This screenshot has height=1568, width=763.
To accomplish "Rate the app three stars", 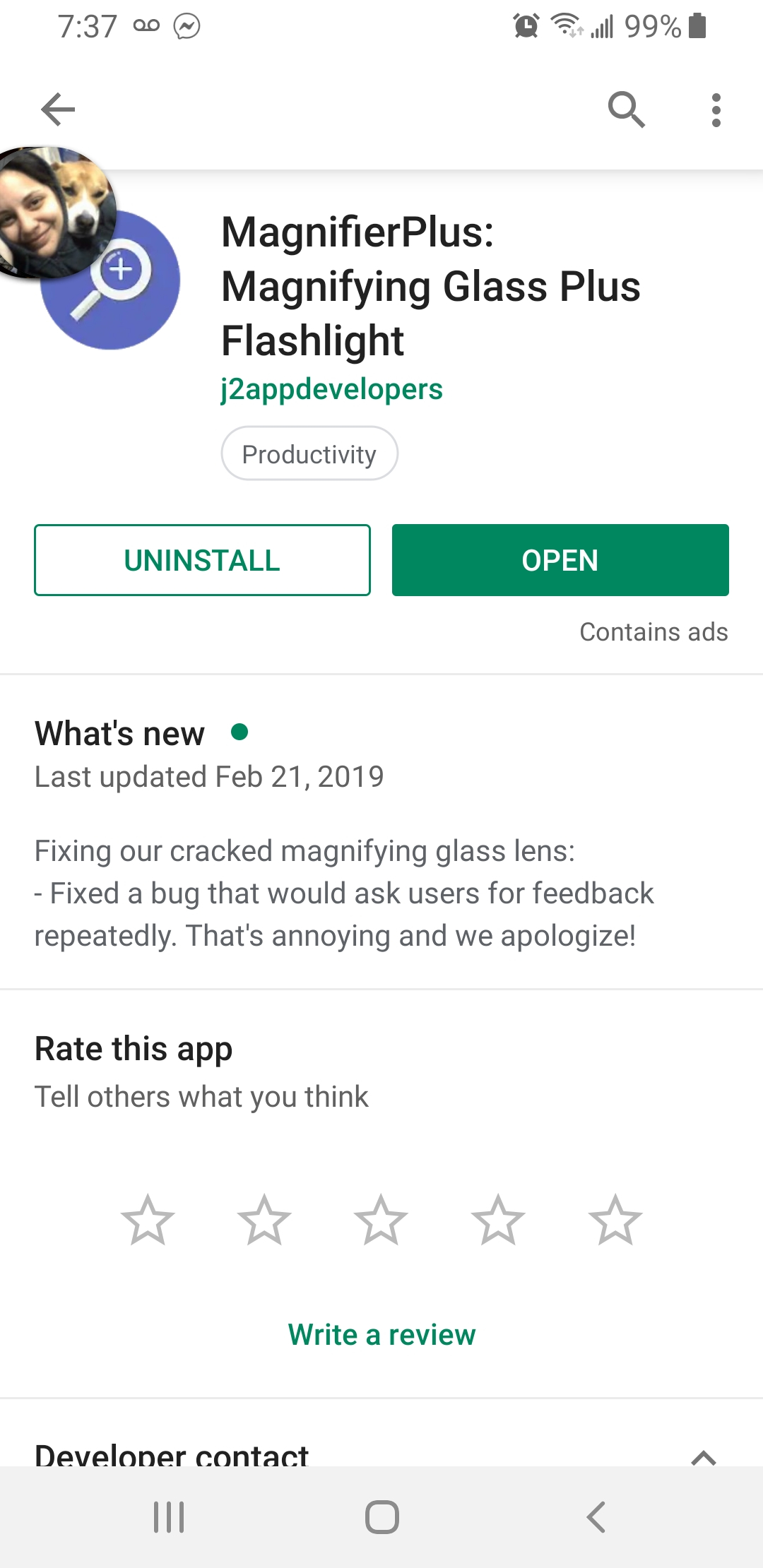I will [x=381, y=1220].
